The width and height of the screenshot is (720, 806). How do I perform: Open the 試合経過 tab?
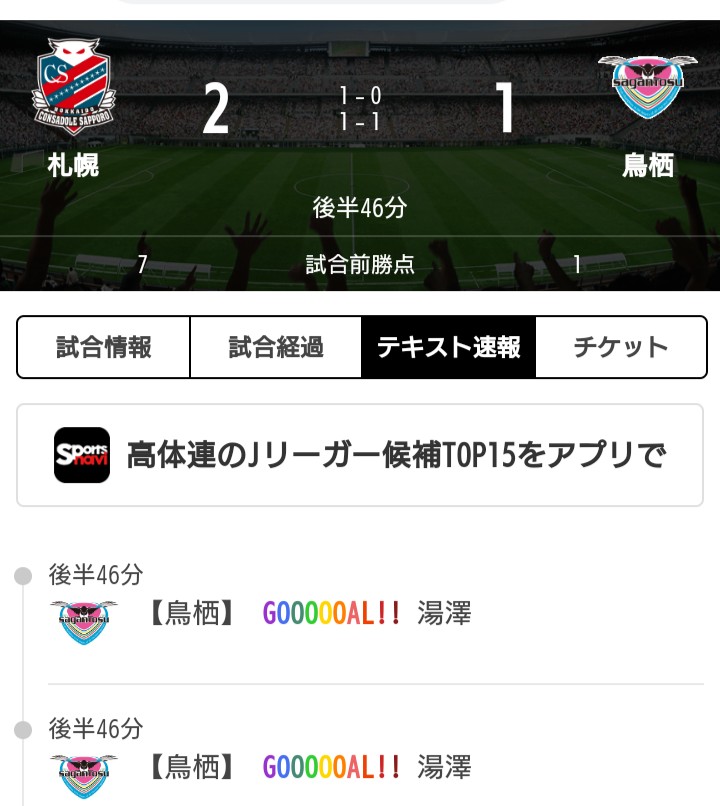pyautogui.click(x=276, y=347)
